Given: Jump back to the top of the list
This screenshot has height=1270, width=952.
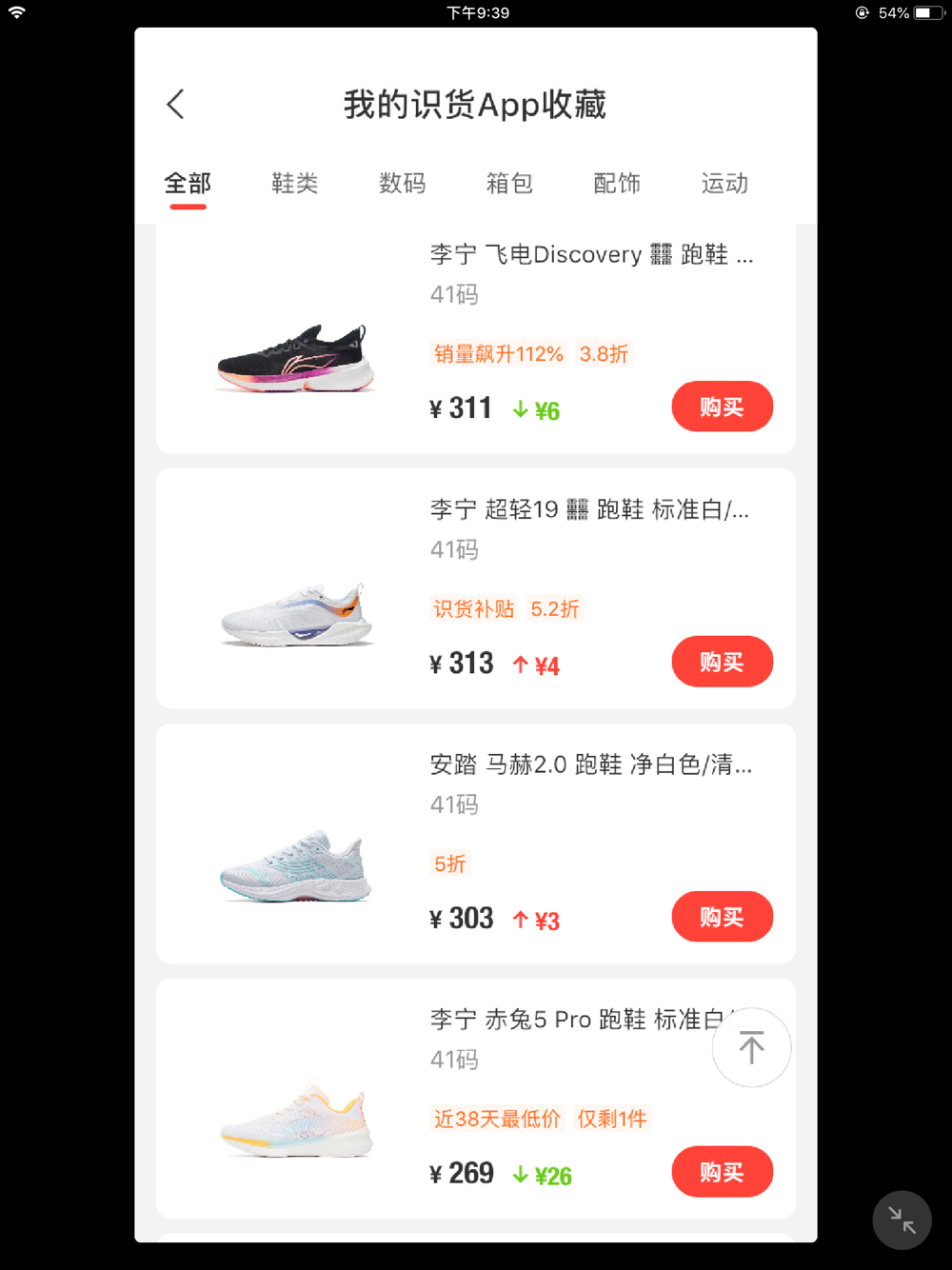Looking at the screenshot, I should pos(751,1047).
